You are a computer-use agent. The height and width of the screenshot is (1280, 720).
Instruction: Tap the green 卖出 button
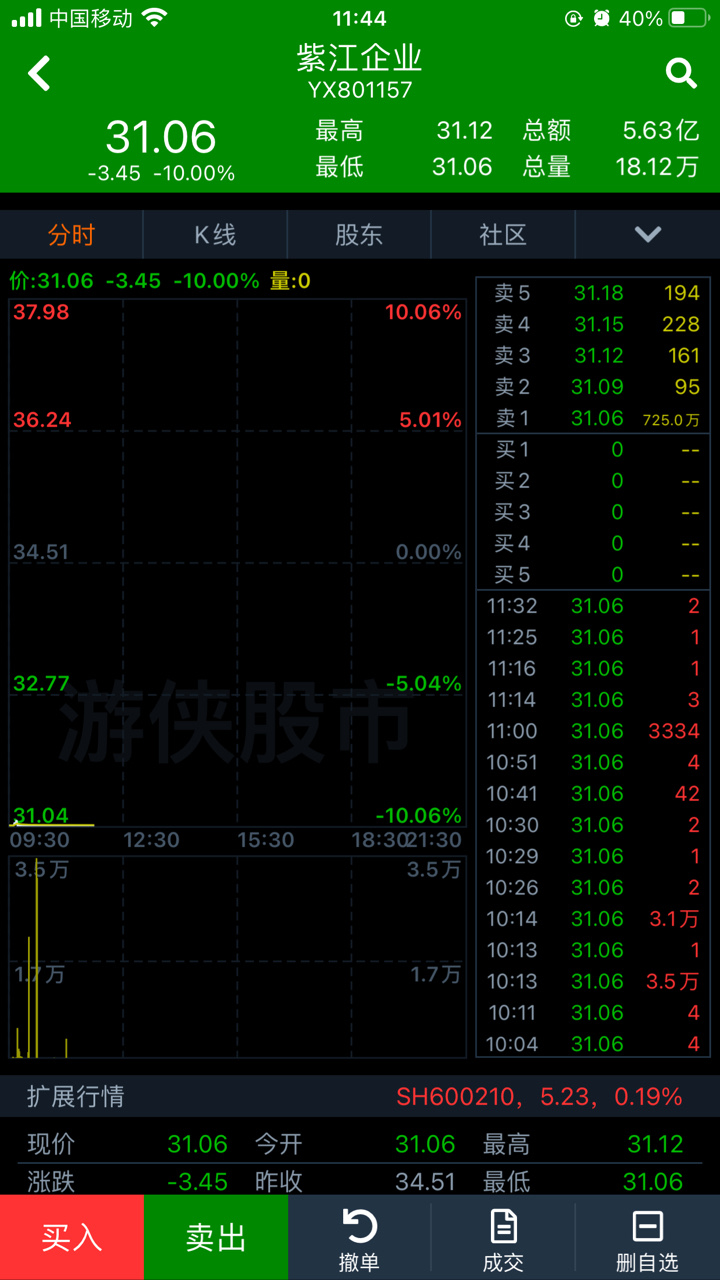(216, 1238)
